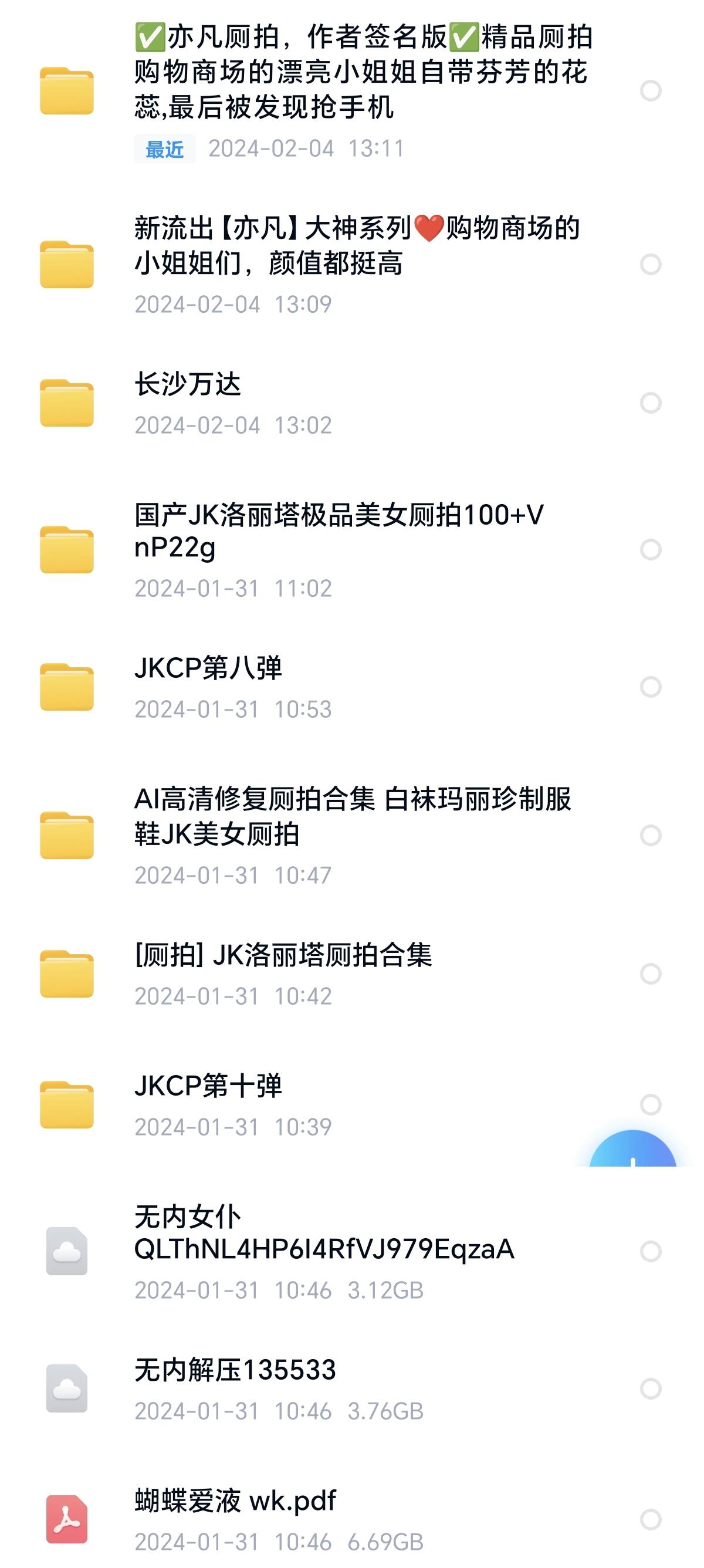
Task: Select the folder tagged 最近 via its circle
Action: coord(651,91)
